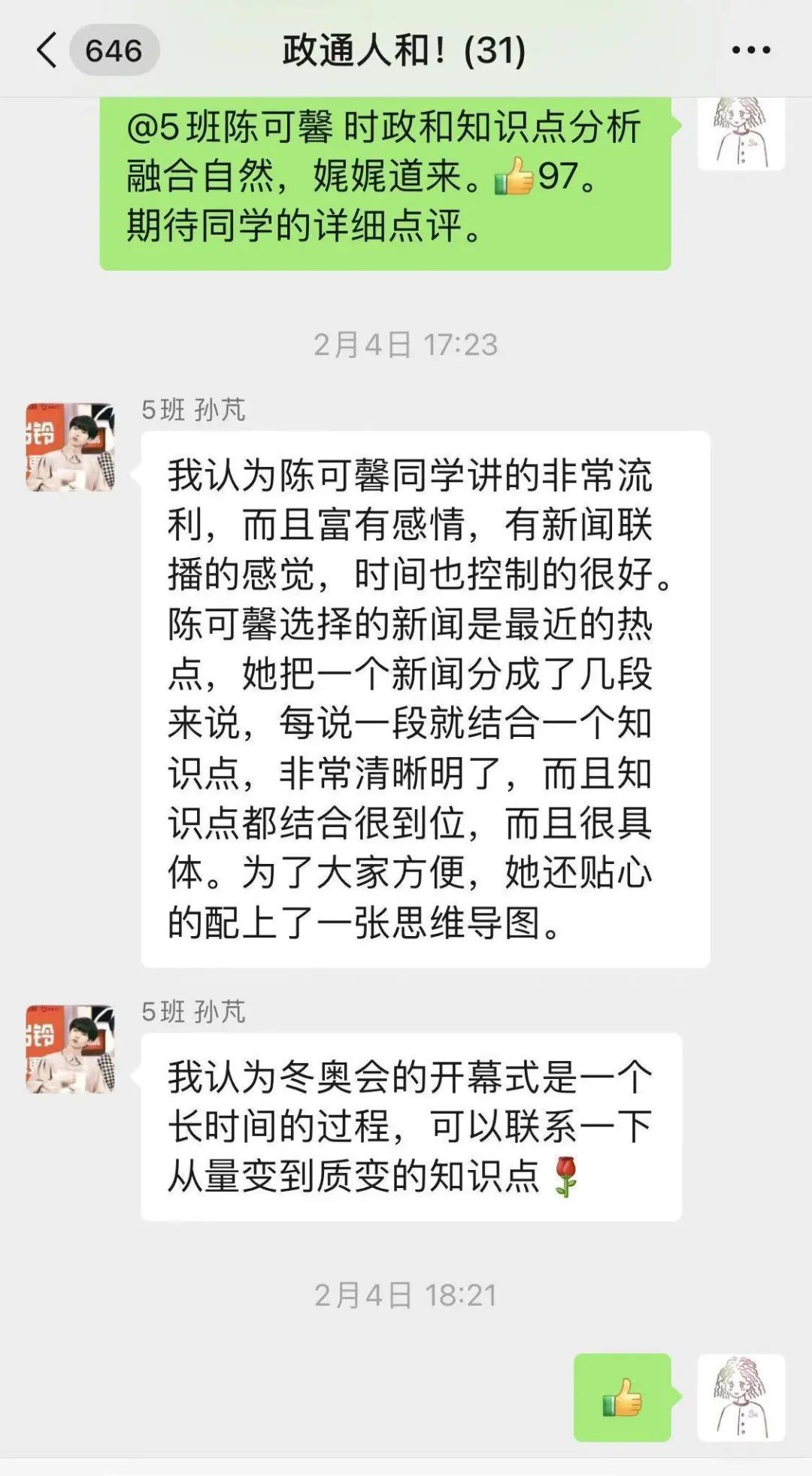Open 孙芃's avatar beside the 陈可馨 review
The height and width of the screenshot is (1476, 812).
tap(70, 447)
